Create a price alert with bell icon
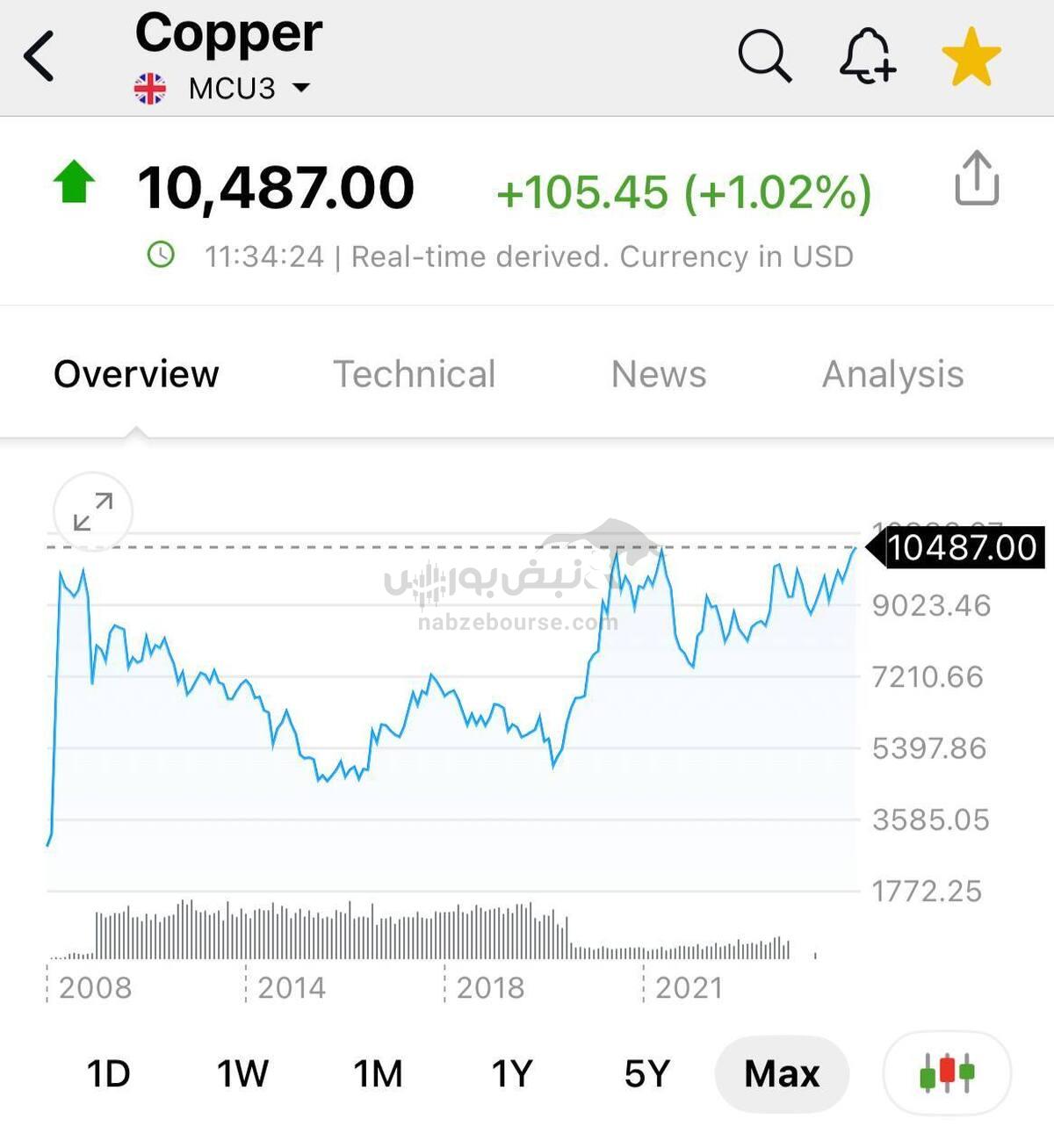 (x=868, y=56)
